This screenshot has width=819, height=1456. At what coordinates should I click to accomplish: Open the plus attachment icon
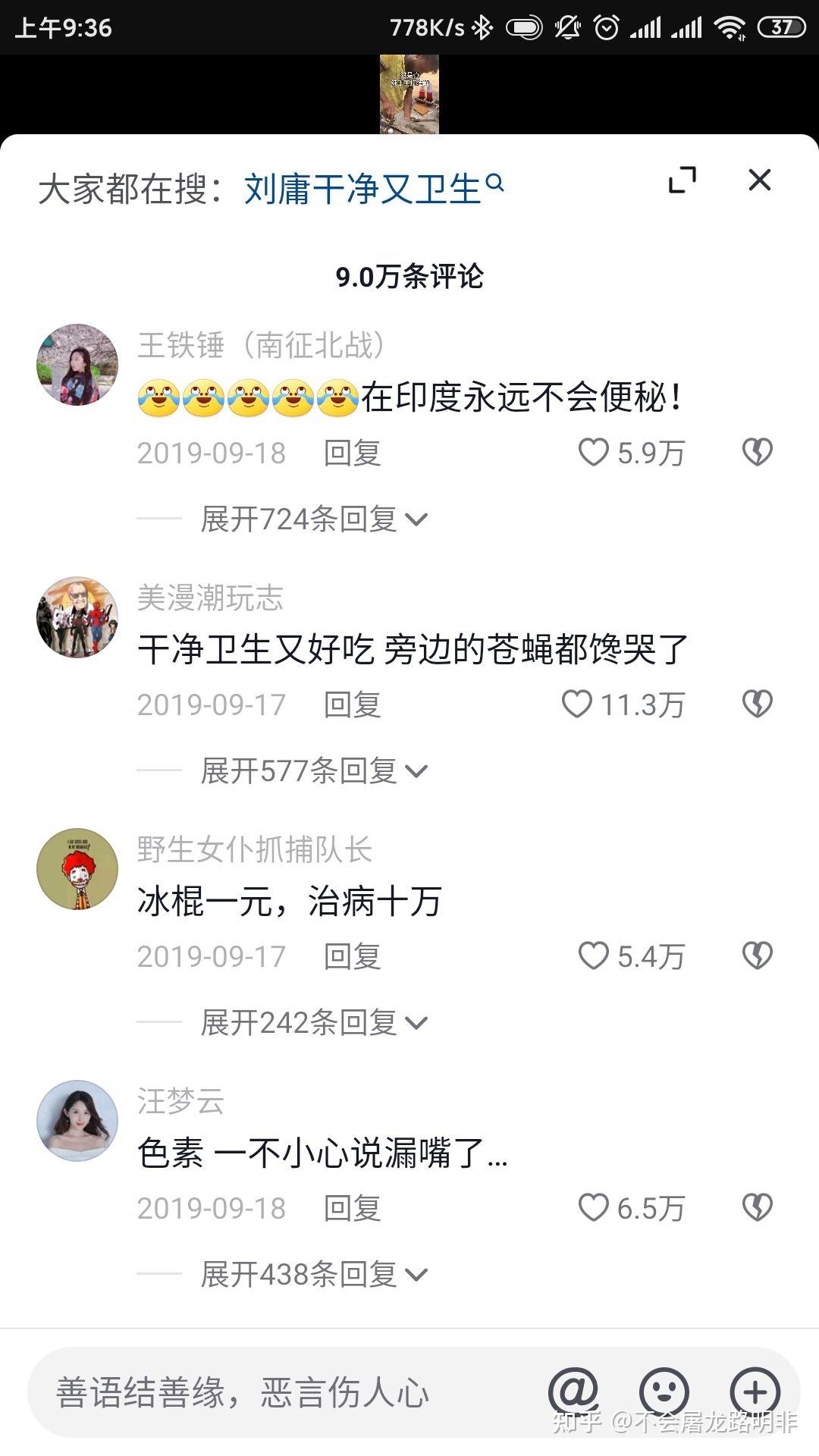click(x=755, y=1392)
